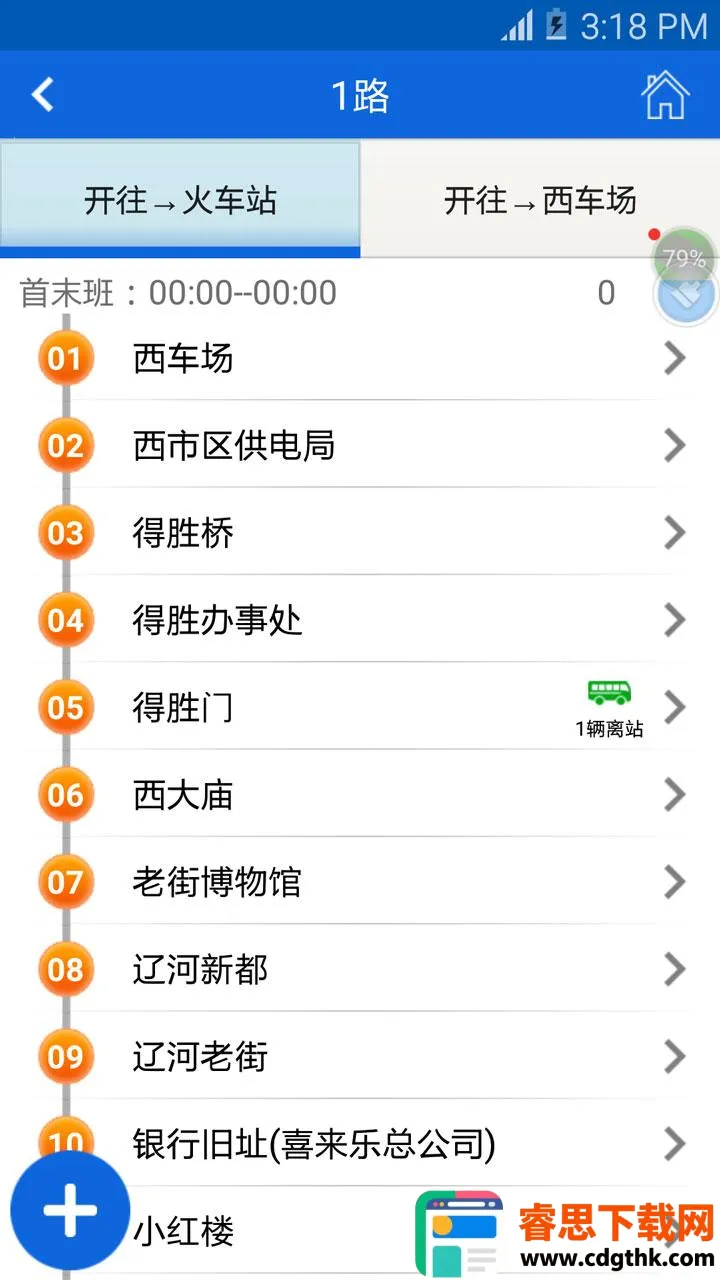Open stop 07 老街博物馆
The height and width of the screenshot is (1280, 720).
point(360,882)
